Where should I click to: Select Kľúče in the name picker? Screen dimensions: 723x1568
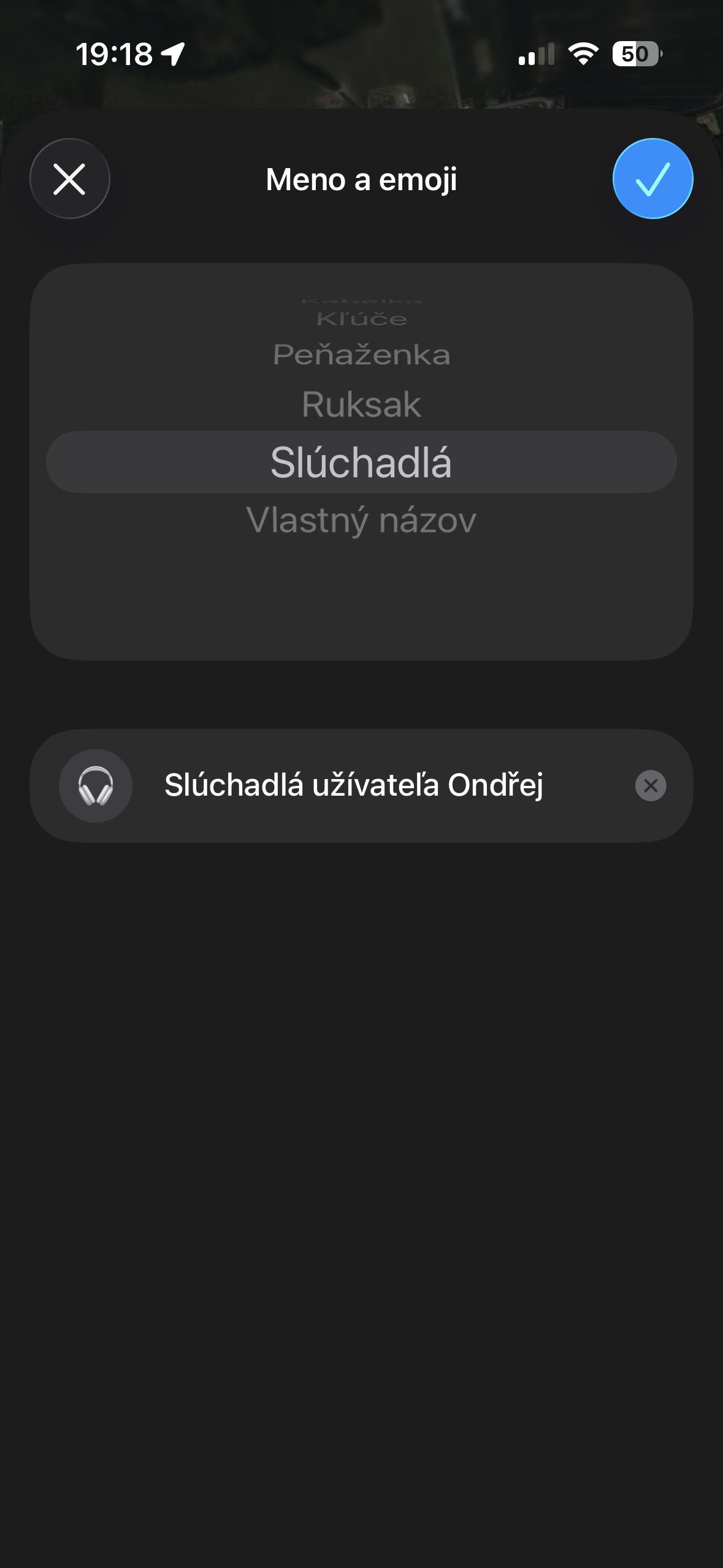coord(361,319)
